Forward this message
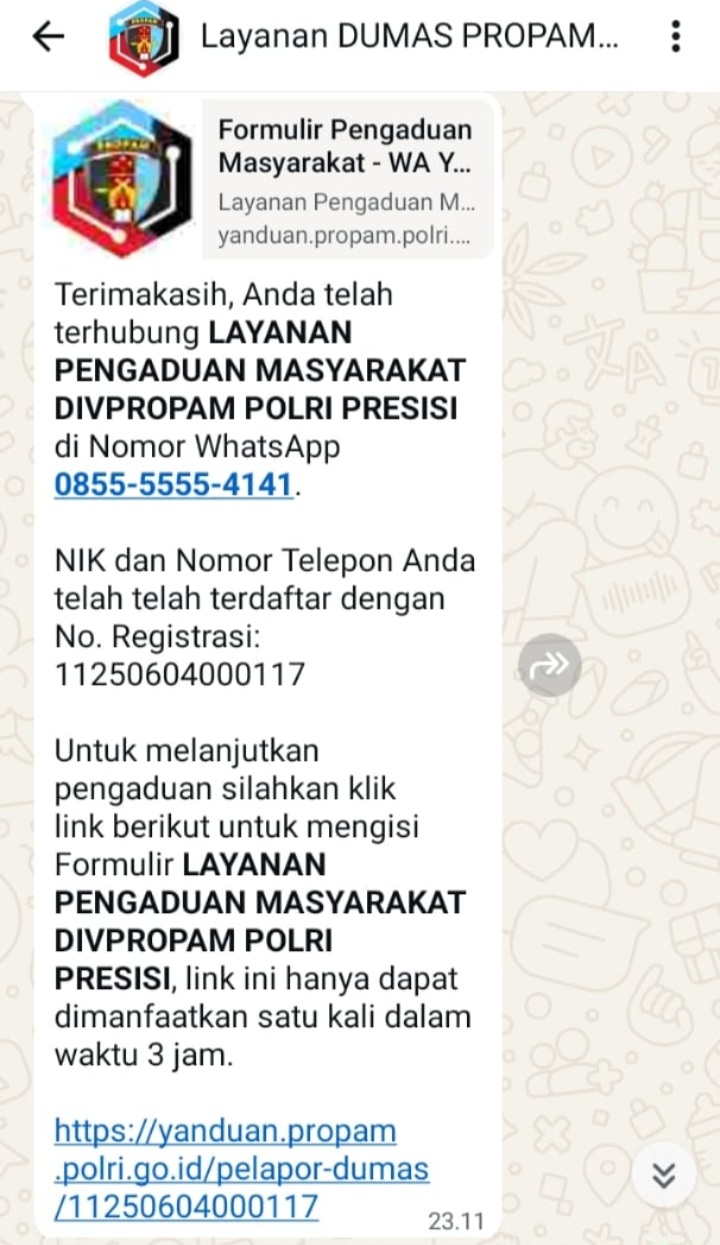Viewport: 720px width, 1245px height. tap(550, 665)
